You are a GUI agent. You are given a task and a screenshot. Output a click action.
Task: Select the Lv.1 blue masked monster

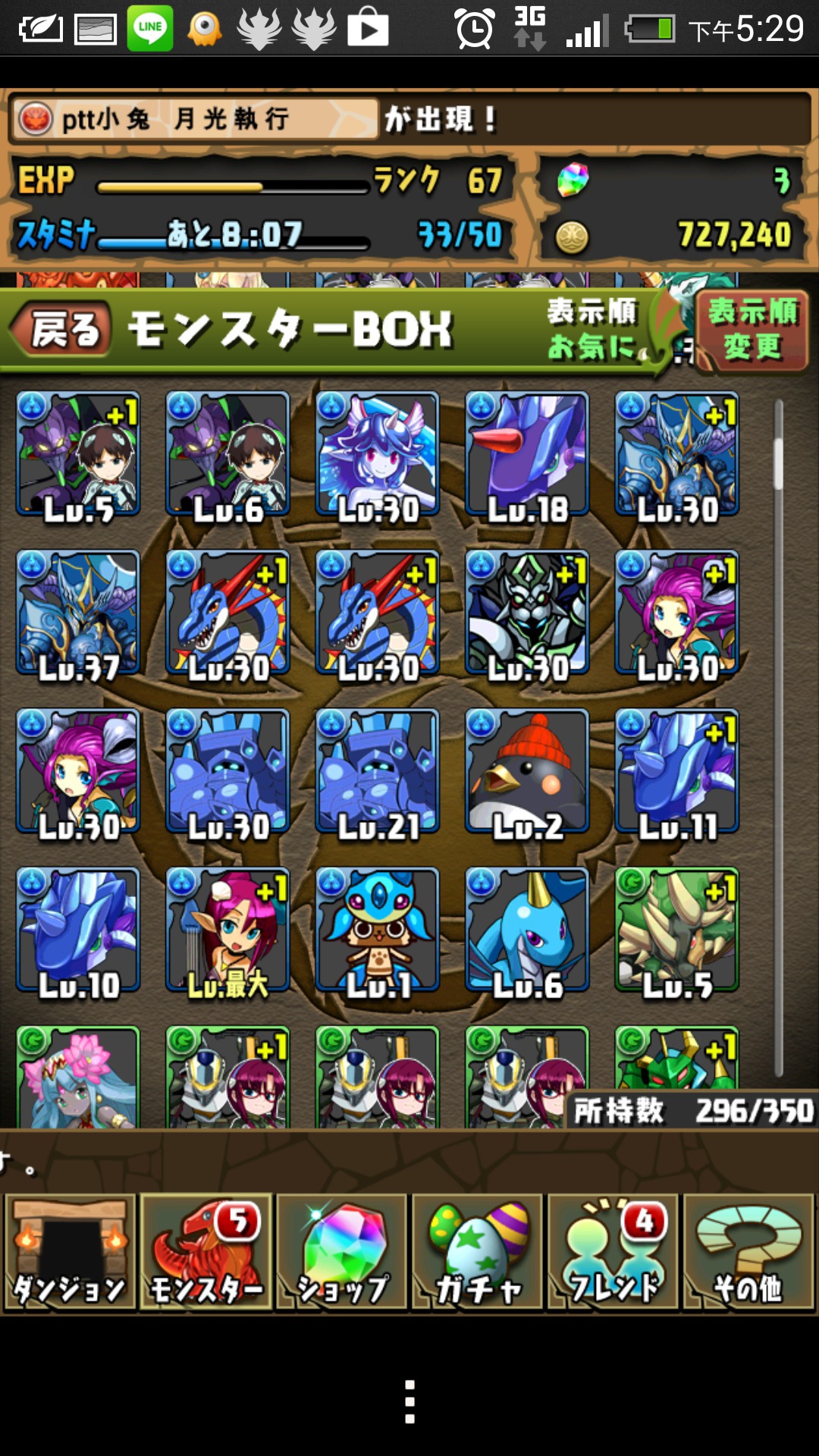click(378, 930)
